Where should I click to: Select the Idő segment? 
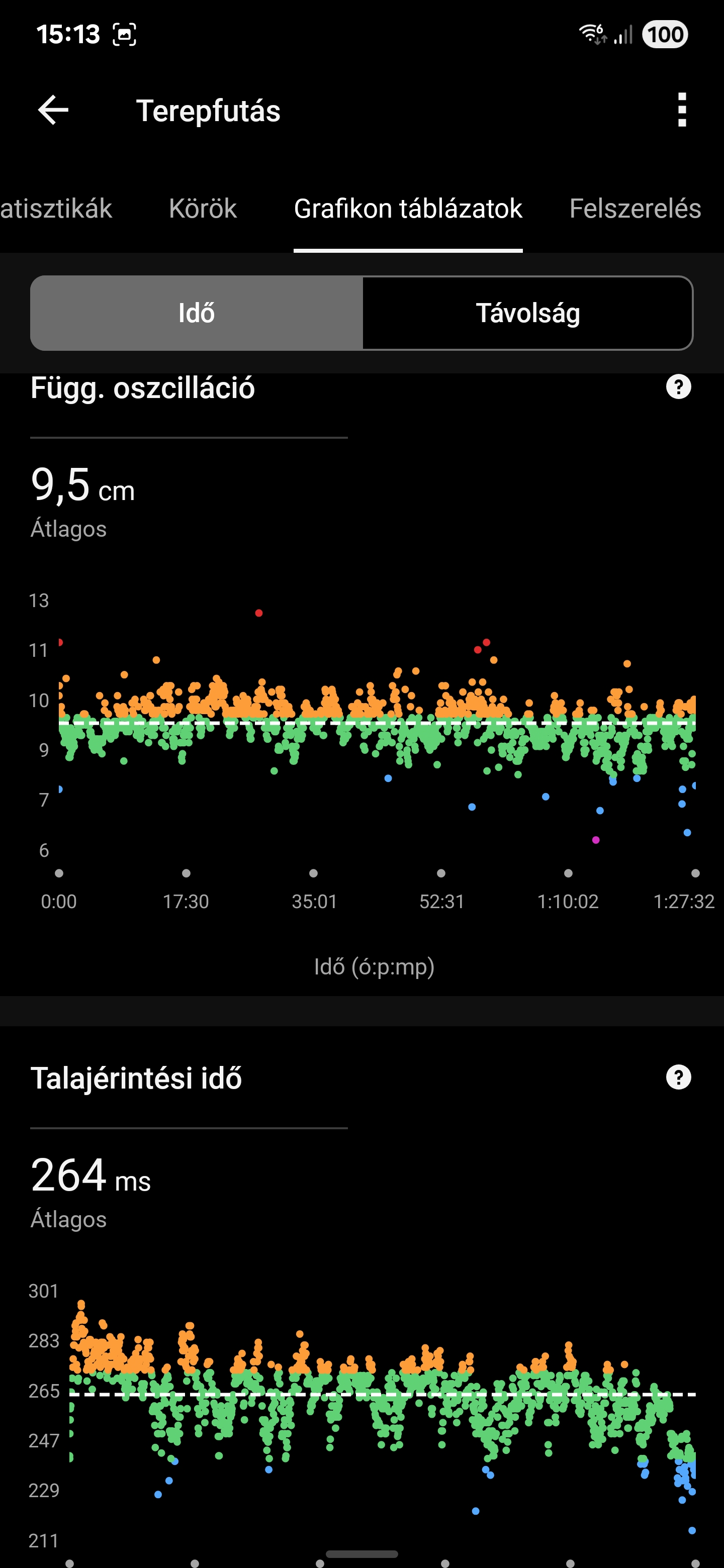pyautogui.click(x=197, y=313)
